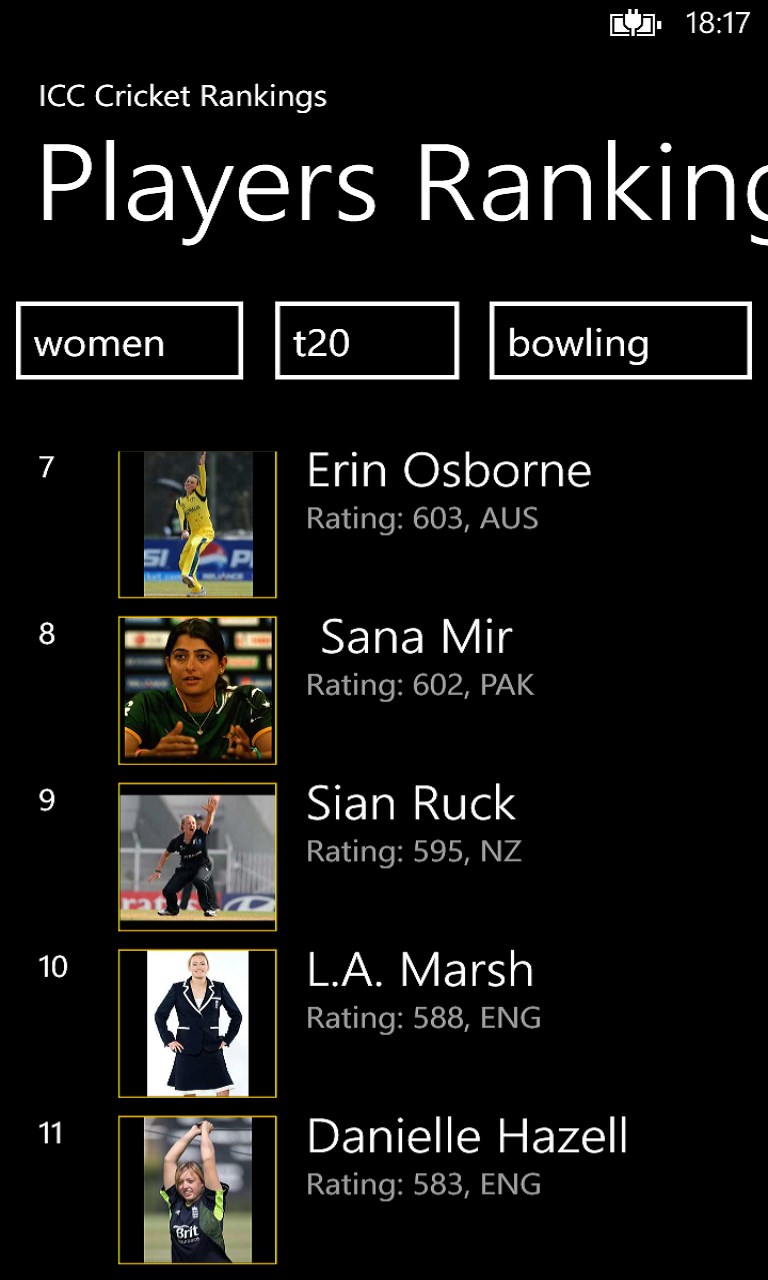The height and width of the screenshot is (1280, 768).
Task: Open Erin Osborne's player photo
Action: (x=197, y=522)
